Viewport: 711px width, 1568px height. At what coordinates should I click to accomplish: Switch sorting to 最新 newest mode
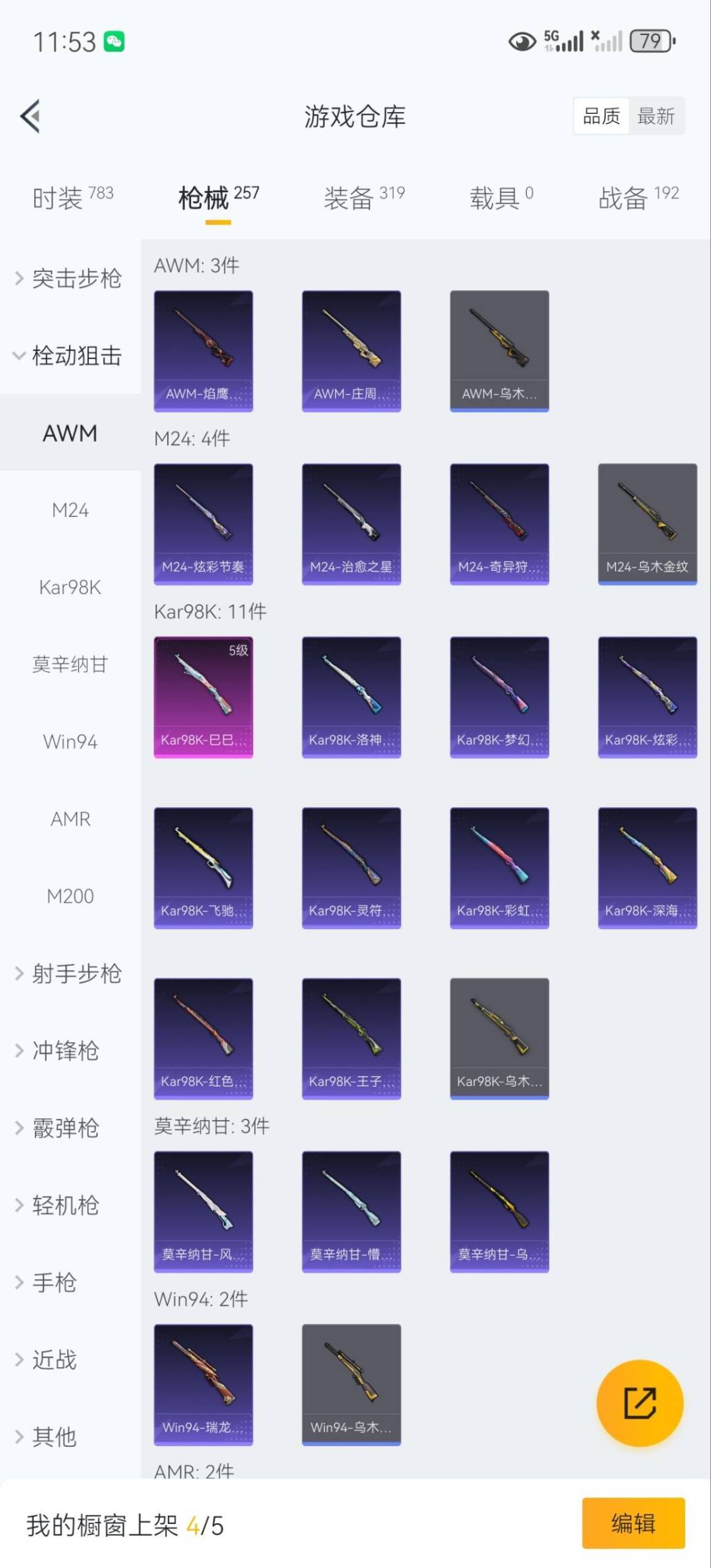pos(656,115)
